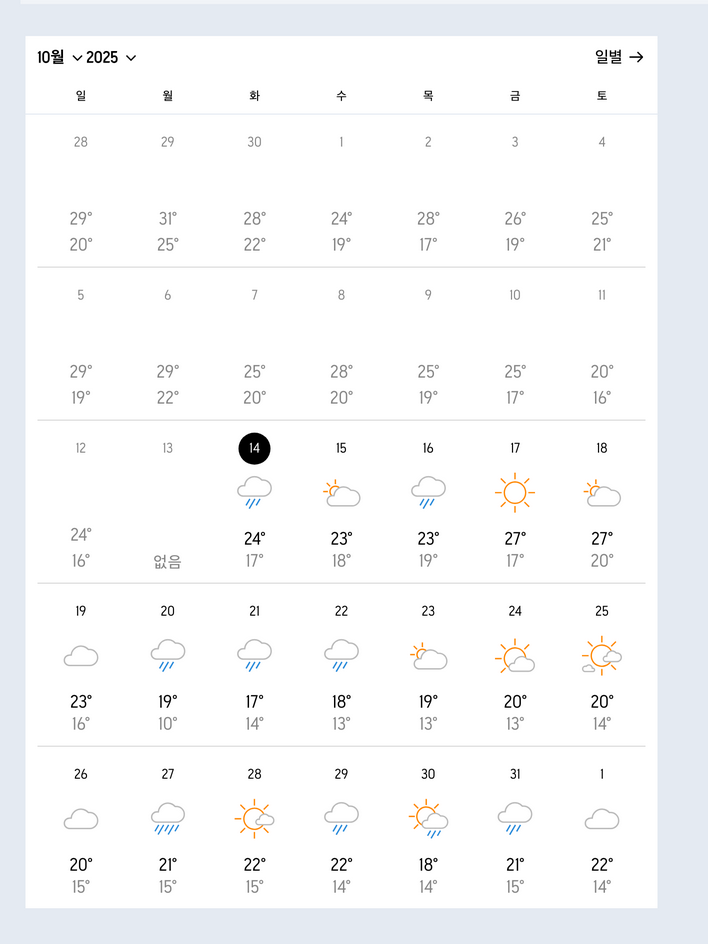Expand the 10월 month dropdown
The height and width of the screenshot is (944, 708).
click(60, 58)
